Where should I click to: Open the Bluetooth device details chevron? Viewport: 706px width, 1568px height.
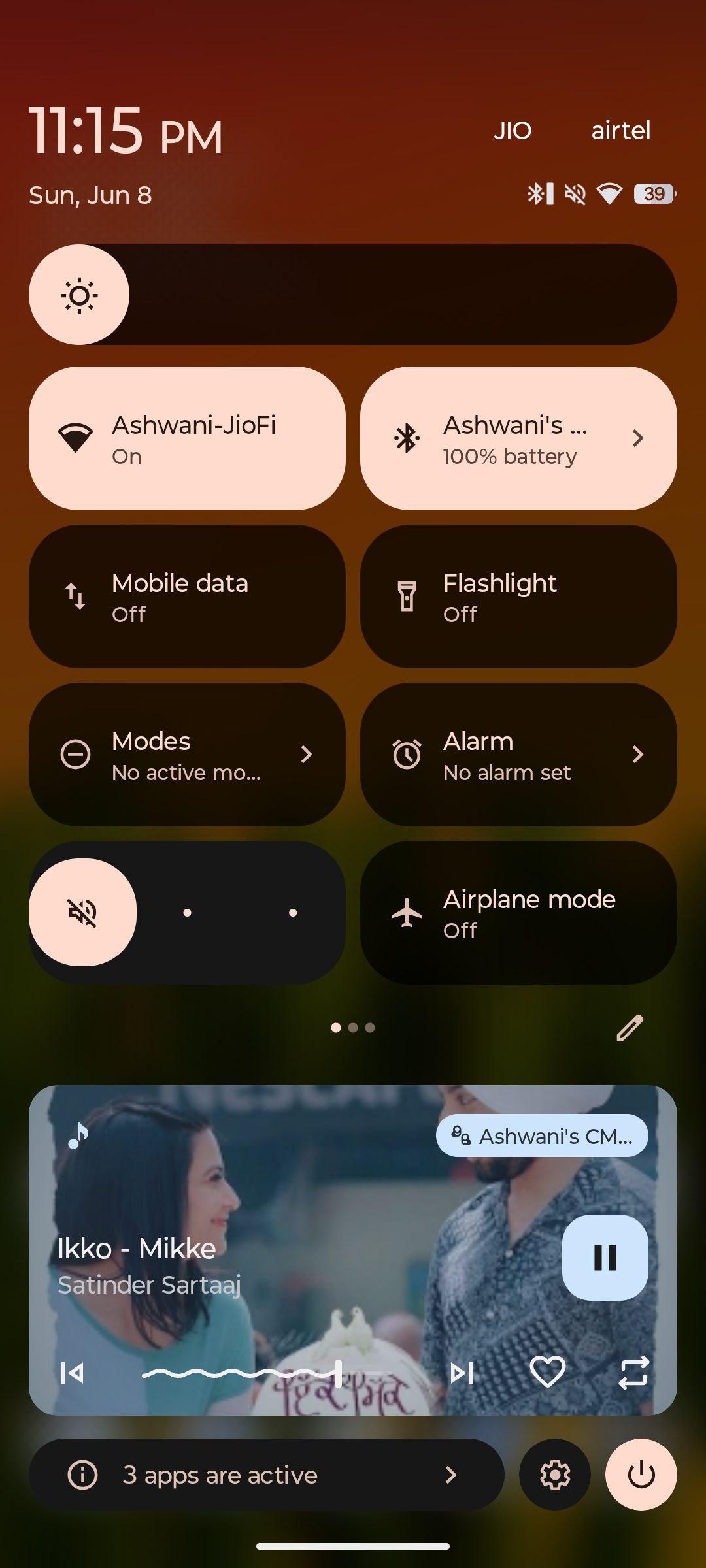tap(637, 438)
